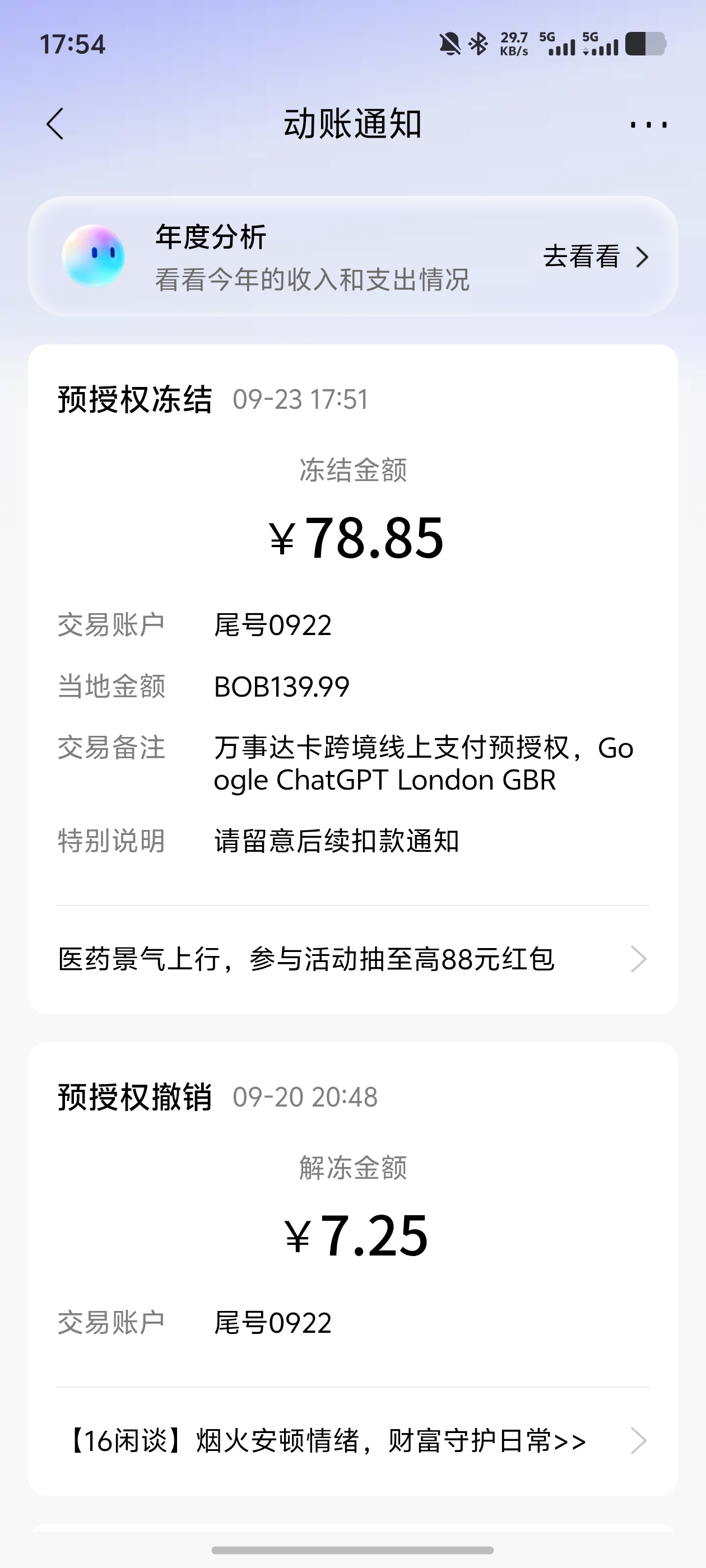Screen dimensions: 706x1568
Task: Go back from 动账通知
Action: click(55, 124)
